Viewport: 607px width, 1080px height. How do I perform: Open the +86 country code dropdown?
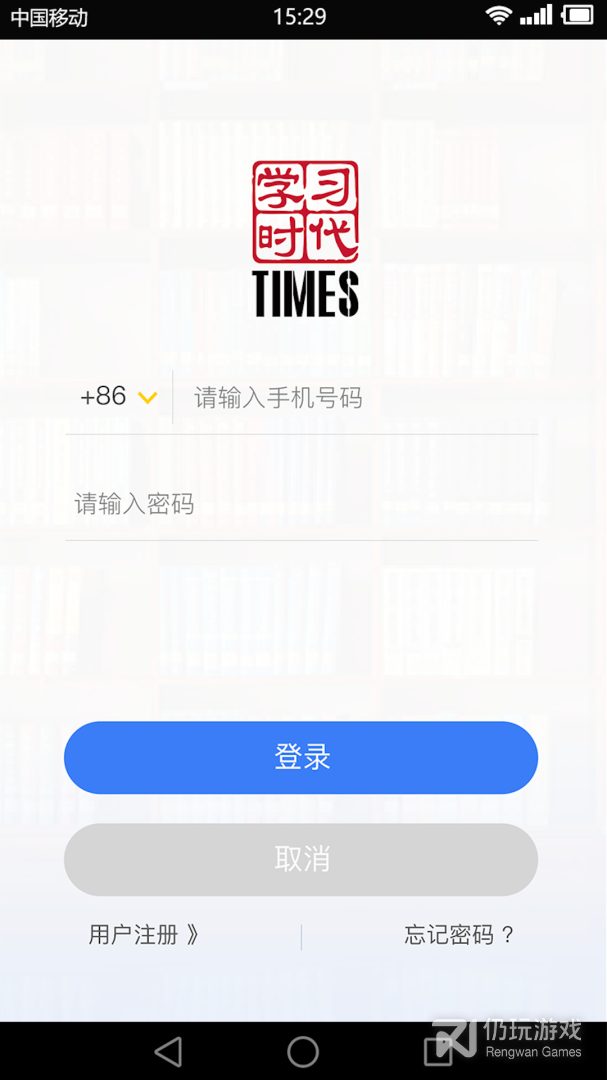pos(119,397)
